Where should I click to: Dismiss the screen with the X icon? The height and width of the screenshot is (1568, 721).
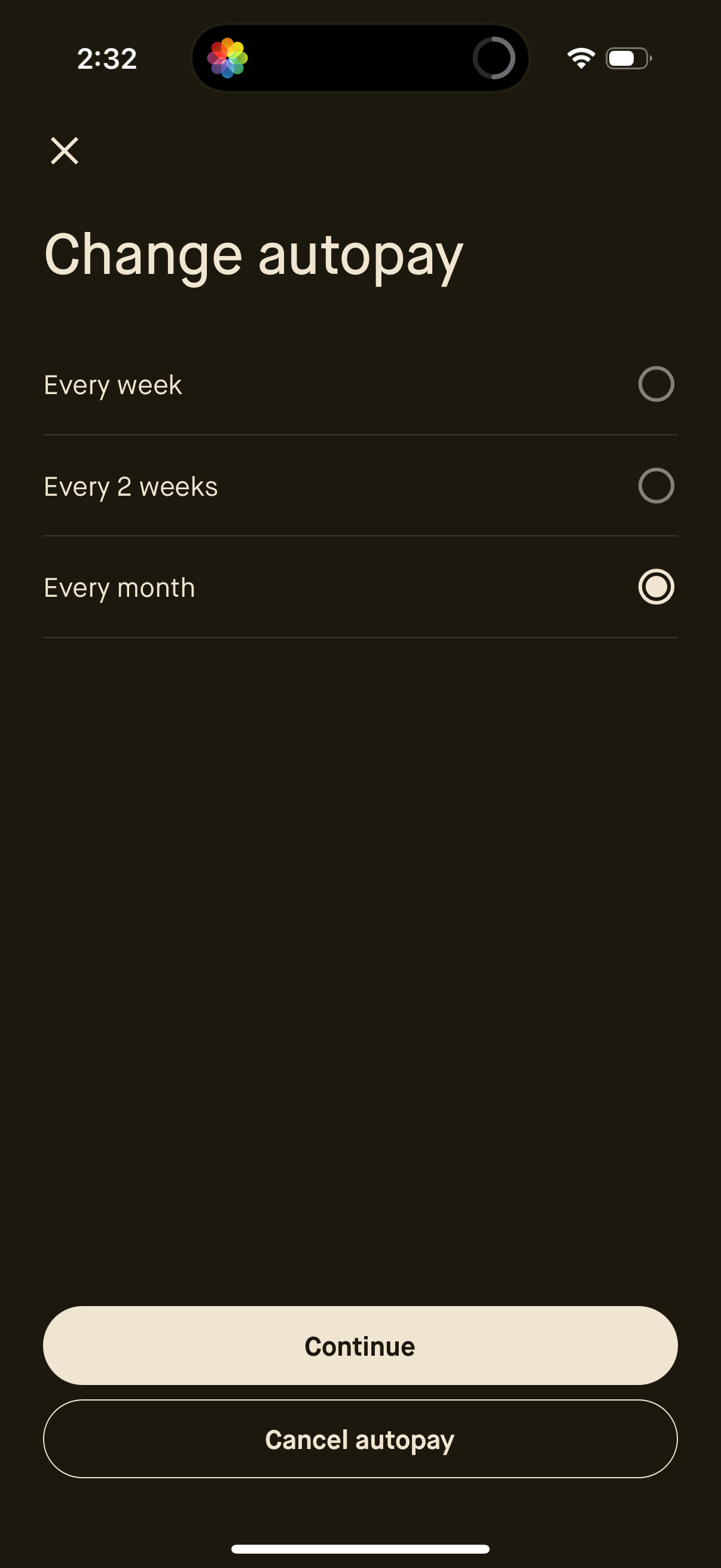[x=65, y=150]
